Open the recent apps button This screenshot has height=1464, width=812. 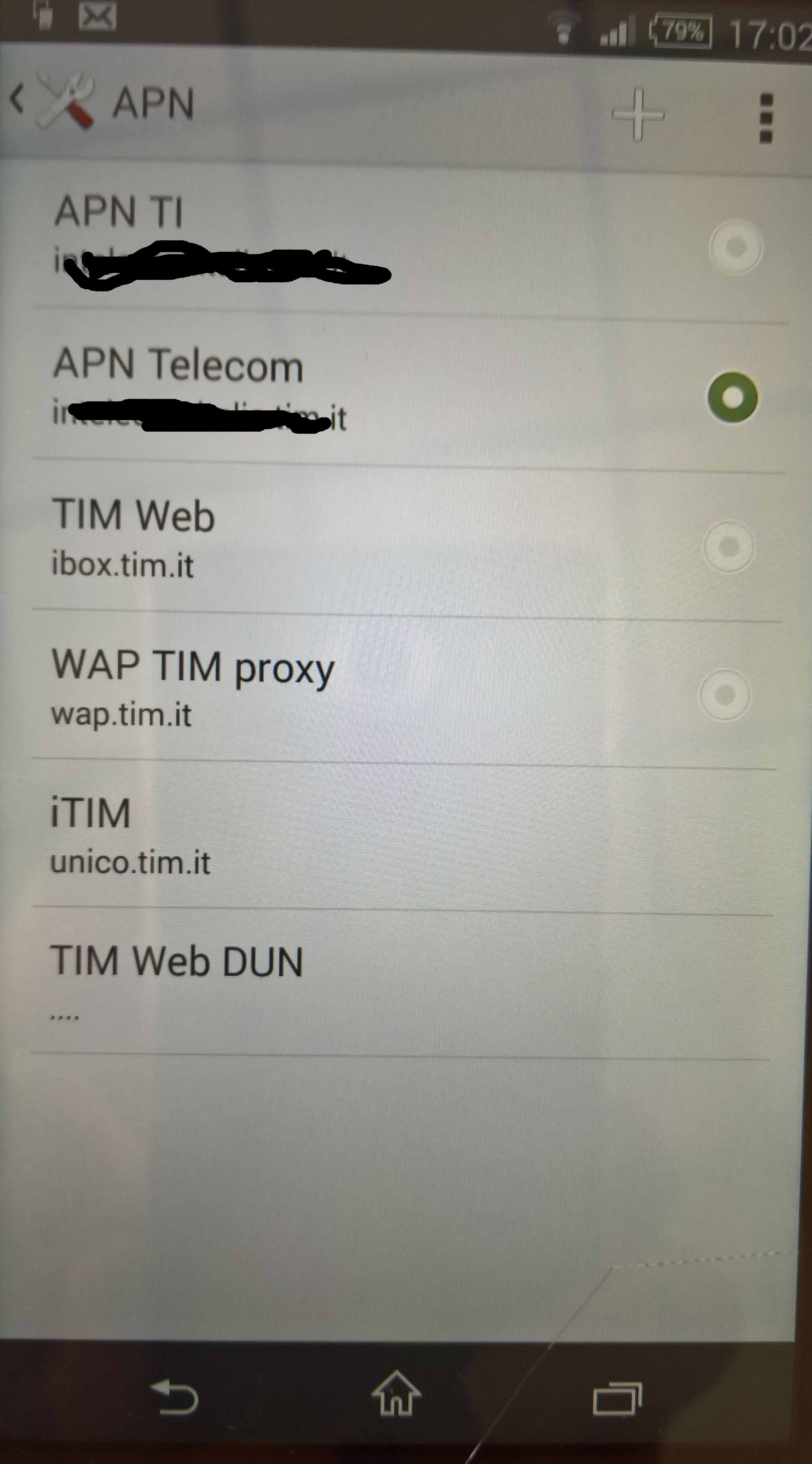point(617,1397)
